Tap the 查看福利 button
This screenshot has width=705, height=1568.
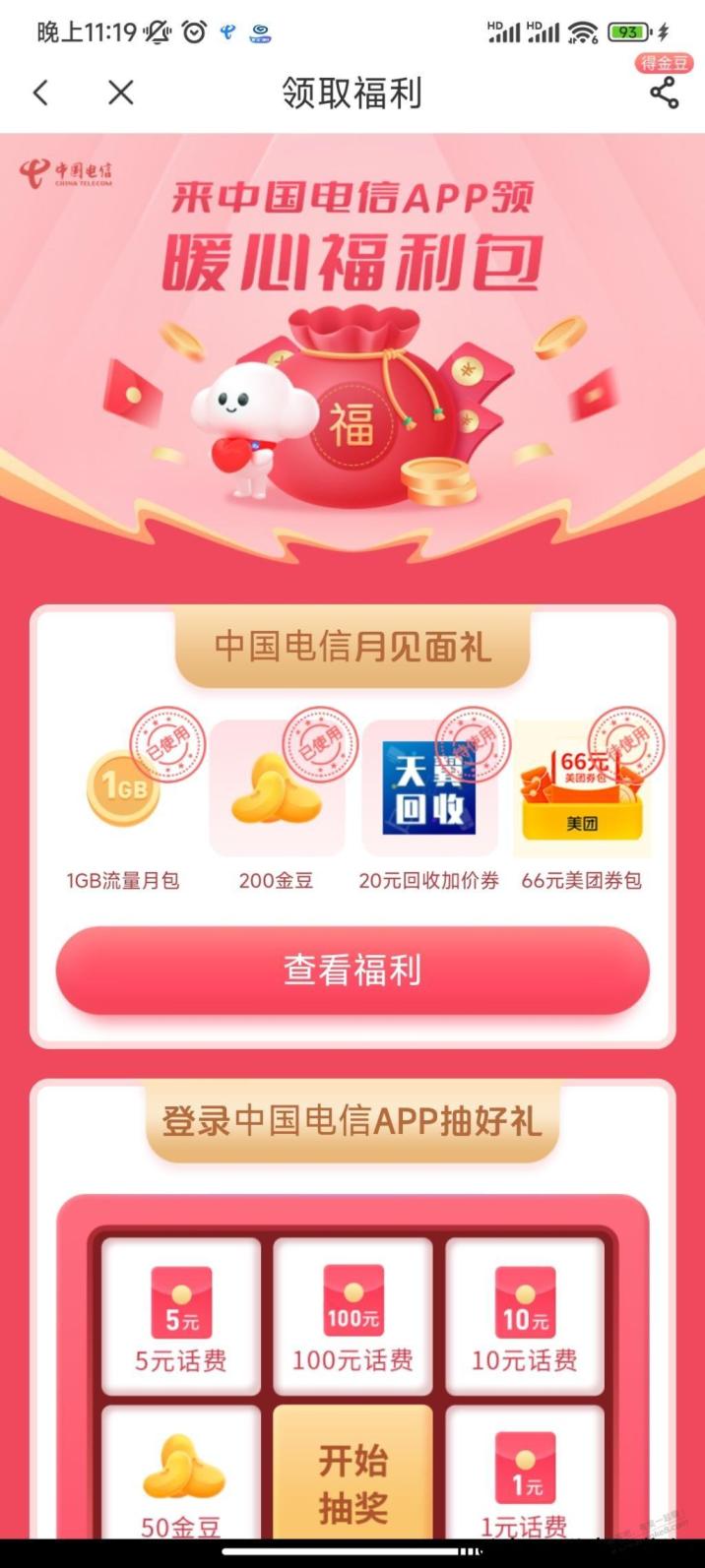pyautogui.click(x=352, y=971)
